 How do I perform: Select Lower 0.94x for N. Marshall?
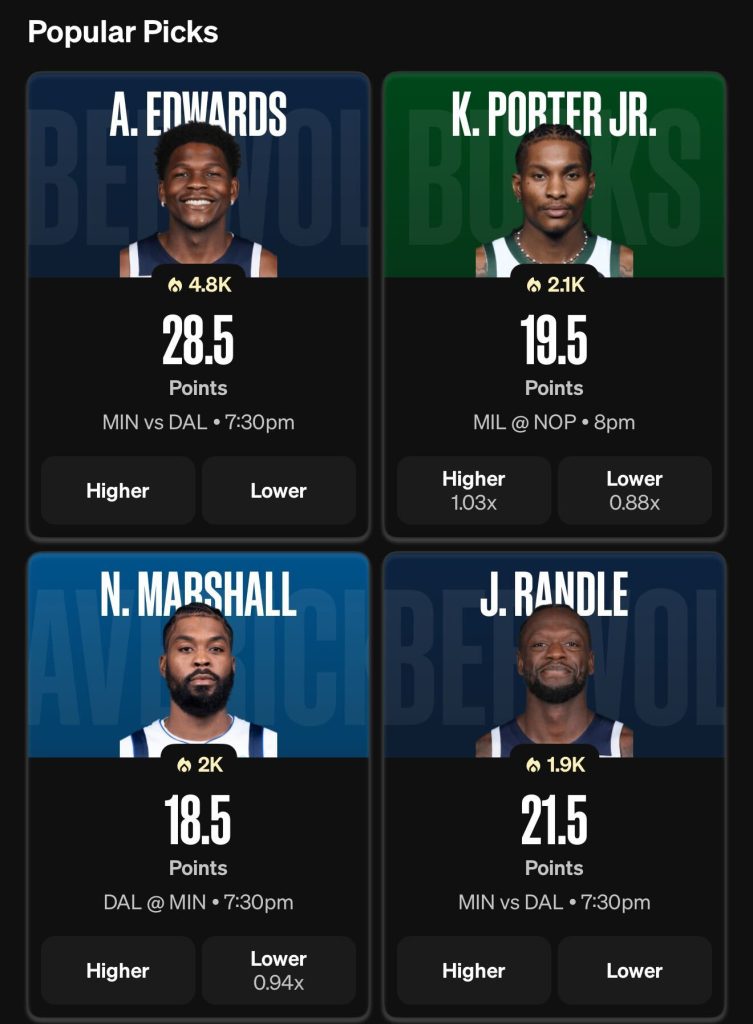pyautogui.click(x=279, y=970)
